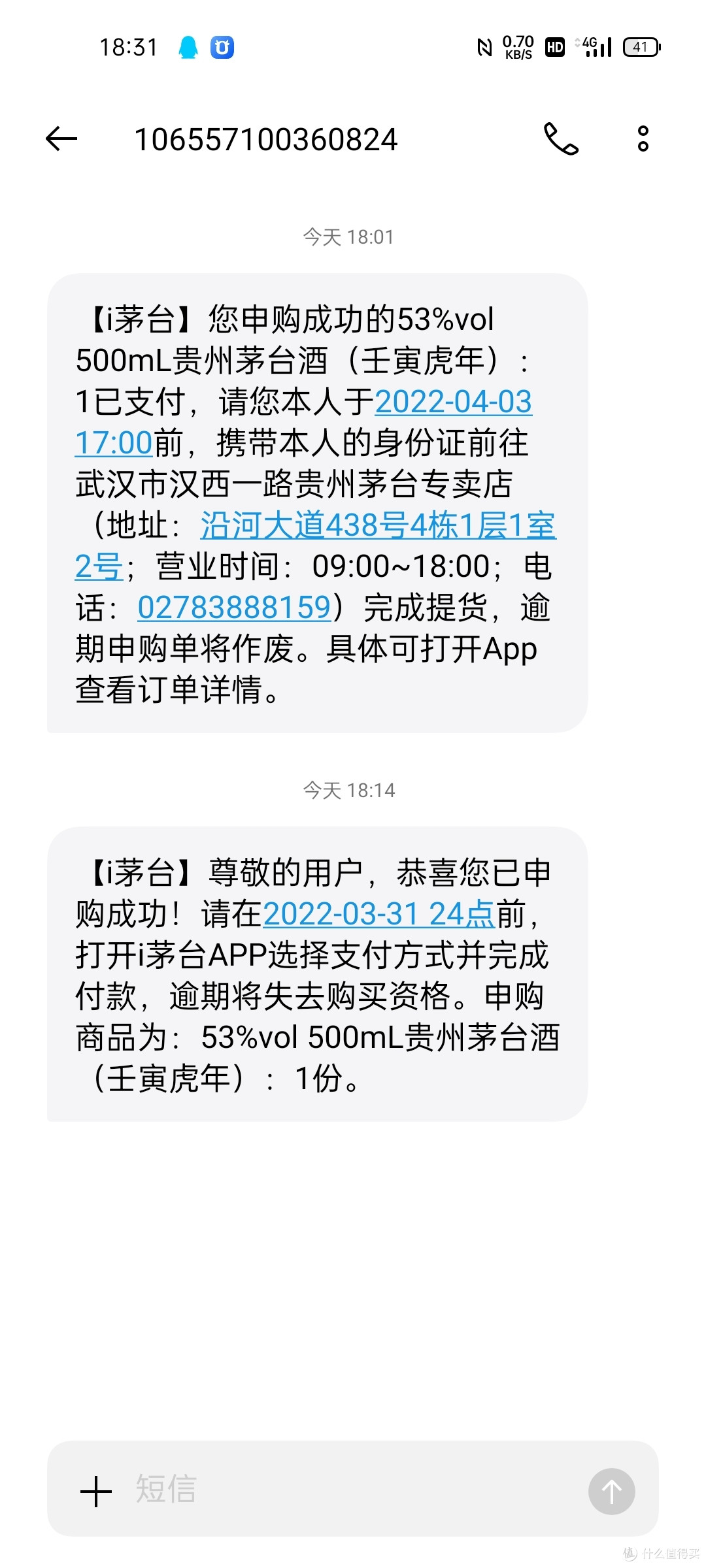Screen dimensions: 706x1568
Task: Tap the QQ penguin notification icon
Action: [188, 46]
